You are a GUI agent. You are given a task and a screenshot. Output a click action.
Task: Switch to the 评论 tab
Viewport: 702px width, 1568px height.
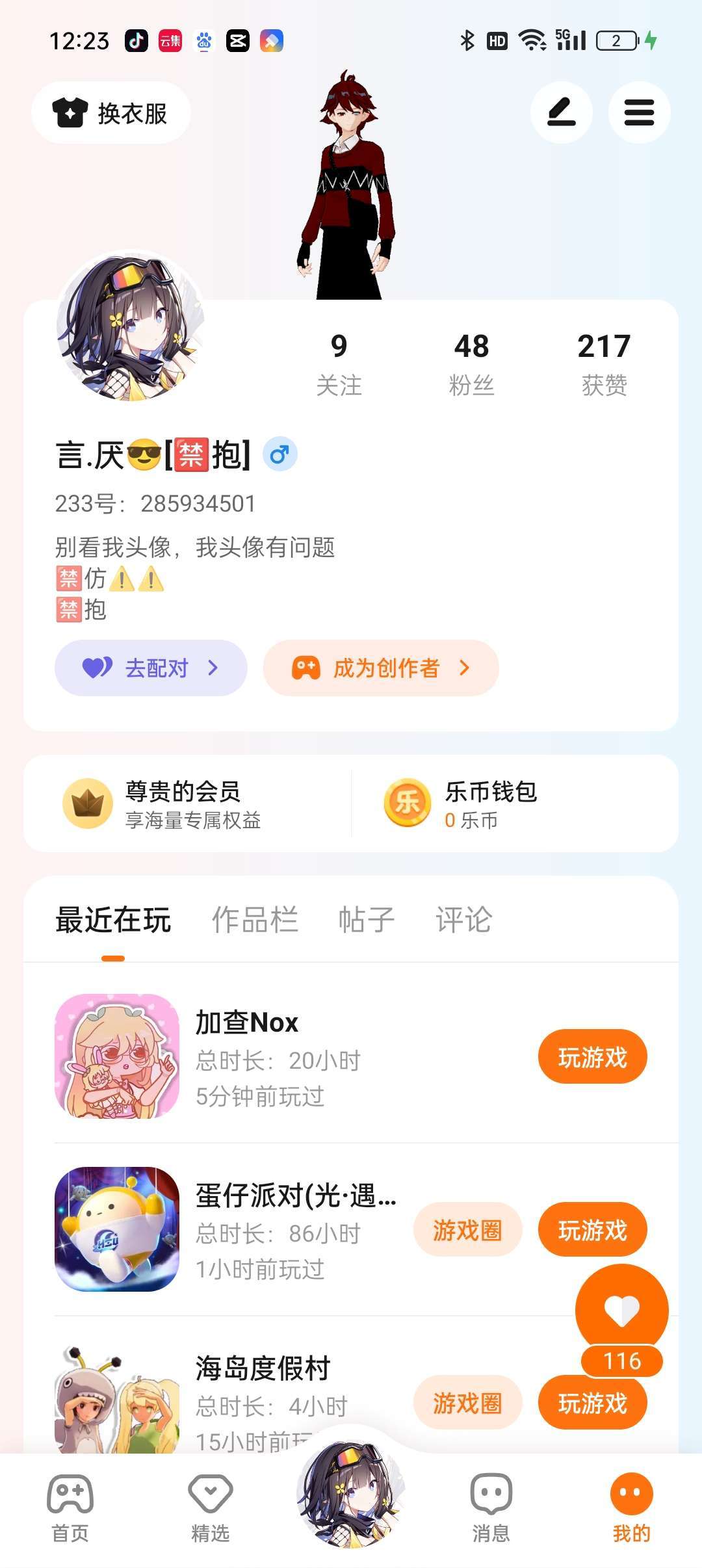pyautogui.click(x=463, y=920)
